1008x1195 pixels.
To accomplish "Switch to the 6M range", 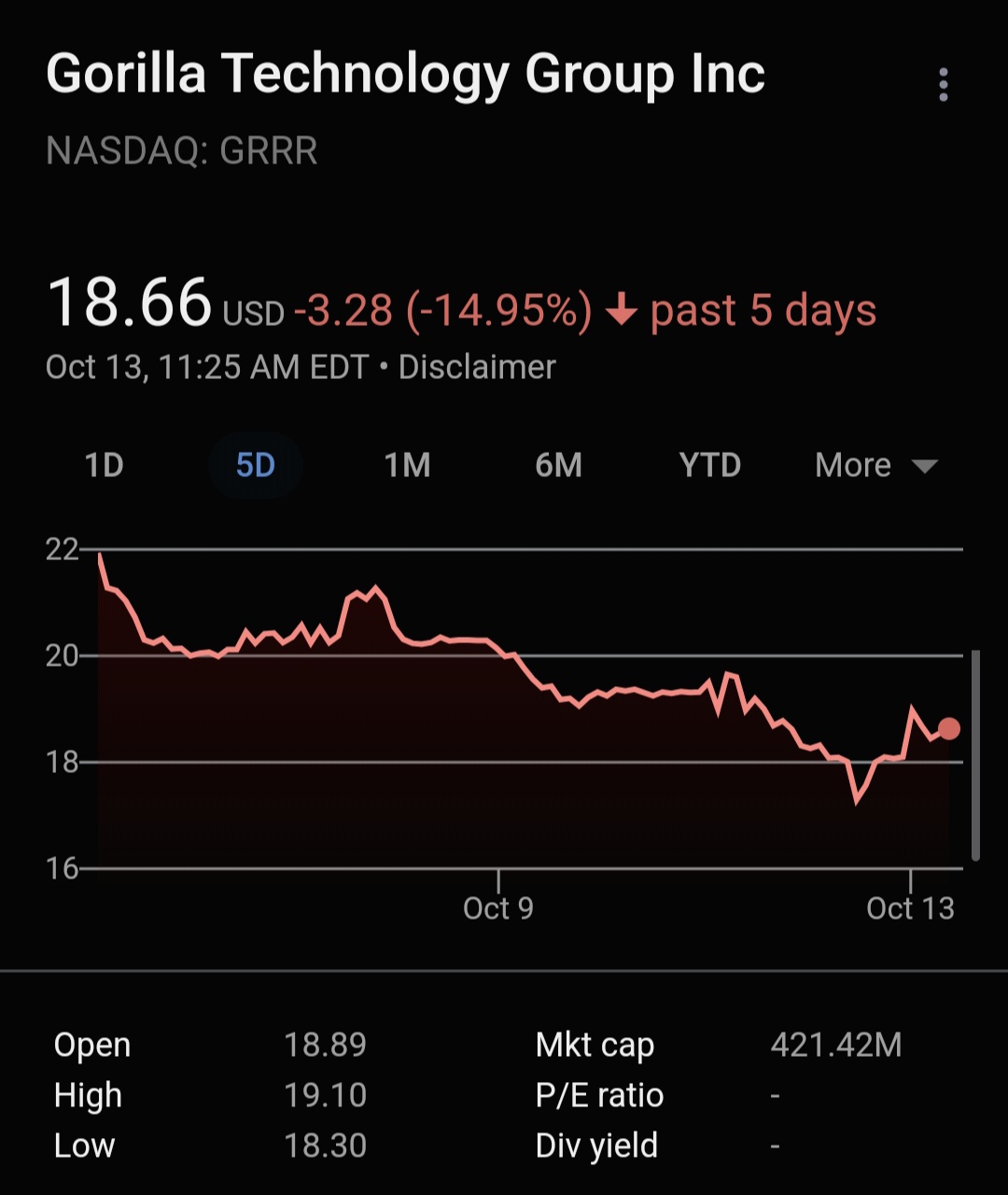I will pyautogui.click(x=558, y=465).
